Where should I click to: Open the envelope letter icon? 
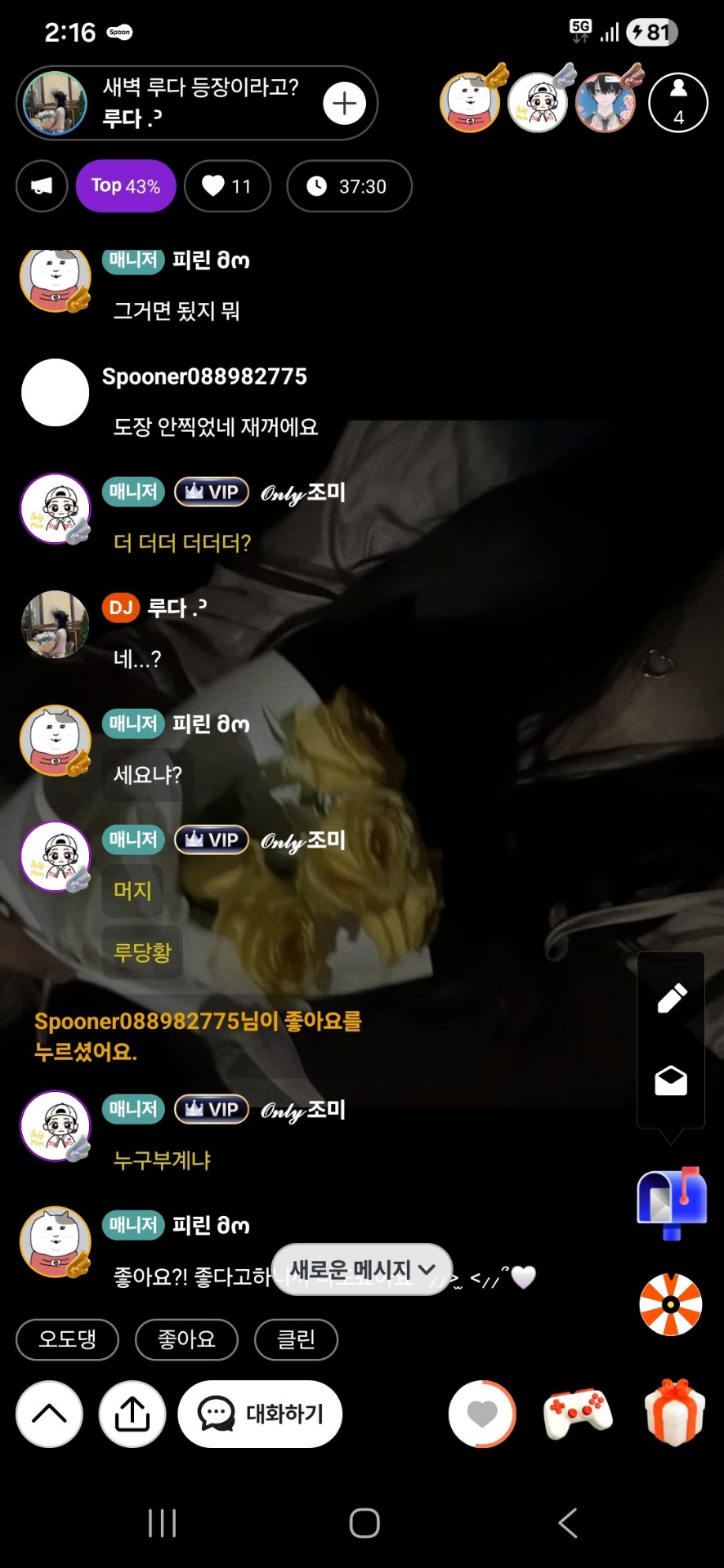tap(671, 1080)
